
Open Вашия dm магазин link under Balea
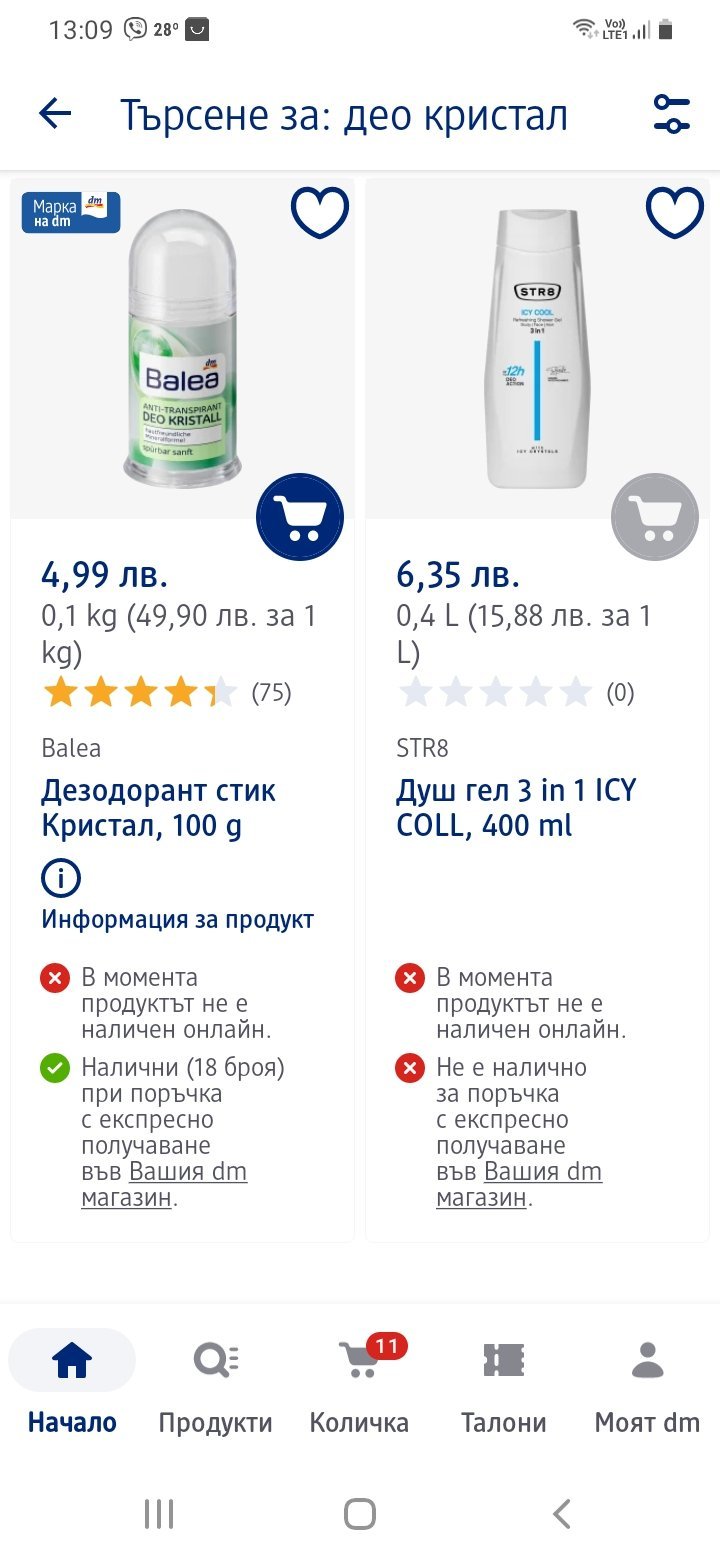pyautogui.click(x=188, y=1172)
